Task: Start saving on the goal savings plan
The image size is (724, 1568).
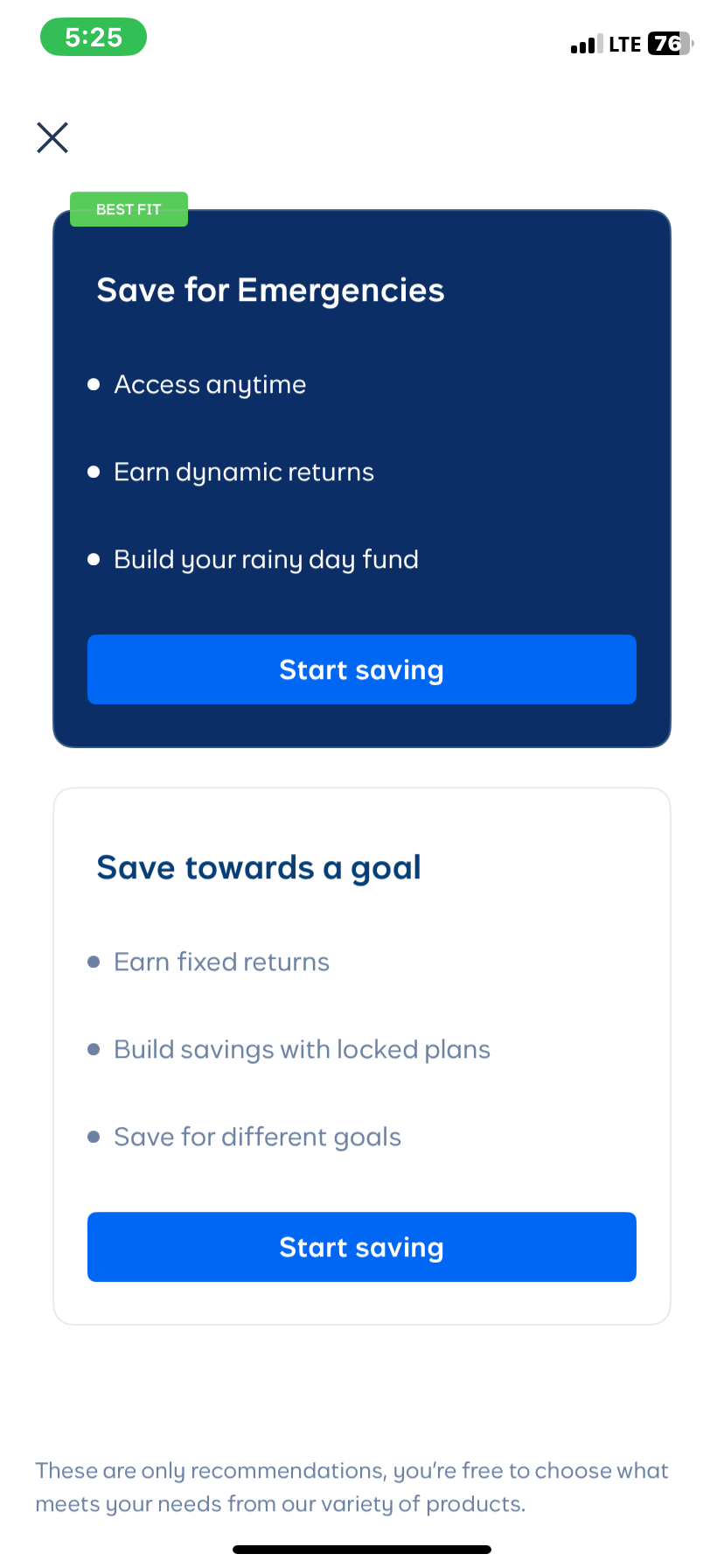Action: pyautogui.click(x=361, y=1246)
